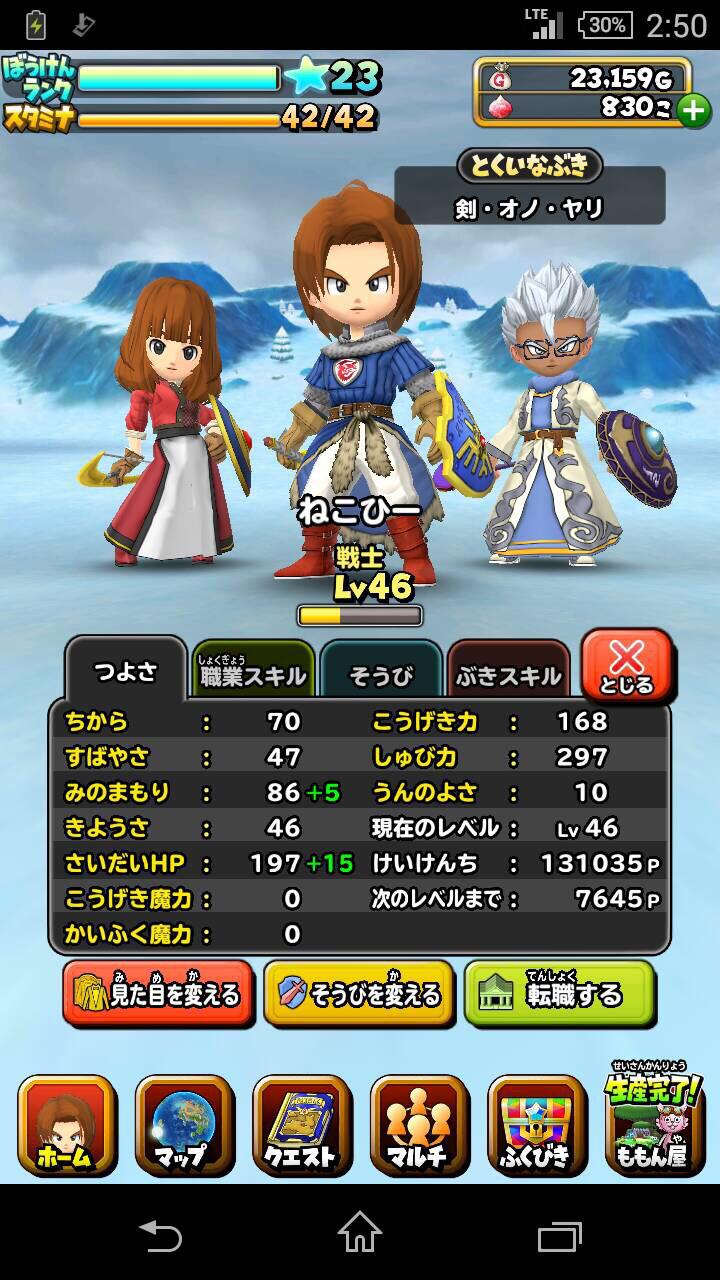Select the つよさ tab
Image resolution: width=720 pixels, height=1280 pixels.
point(126,670)
